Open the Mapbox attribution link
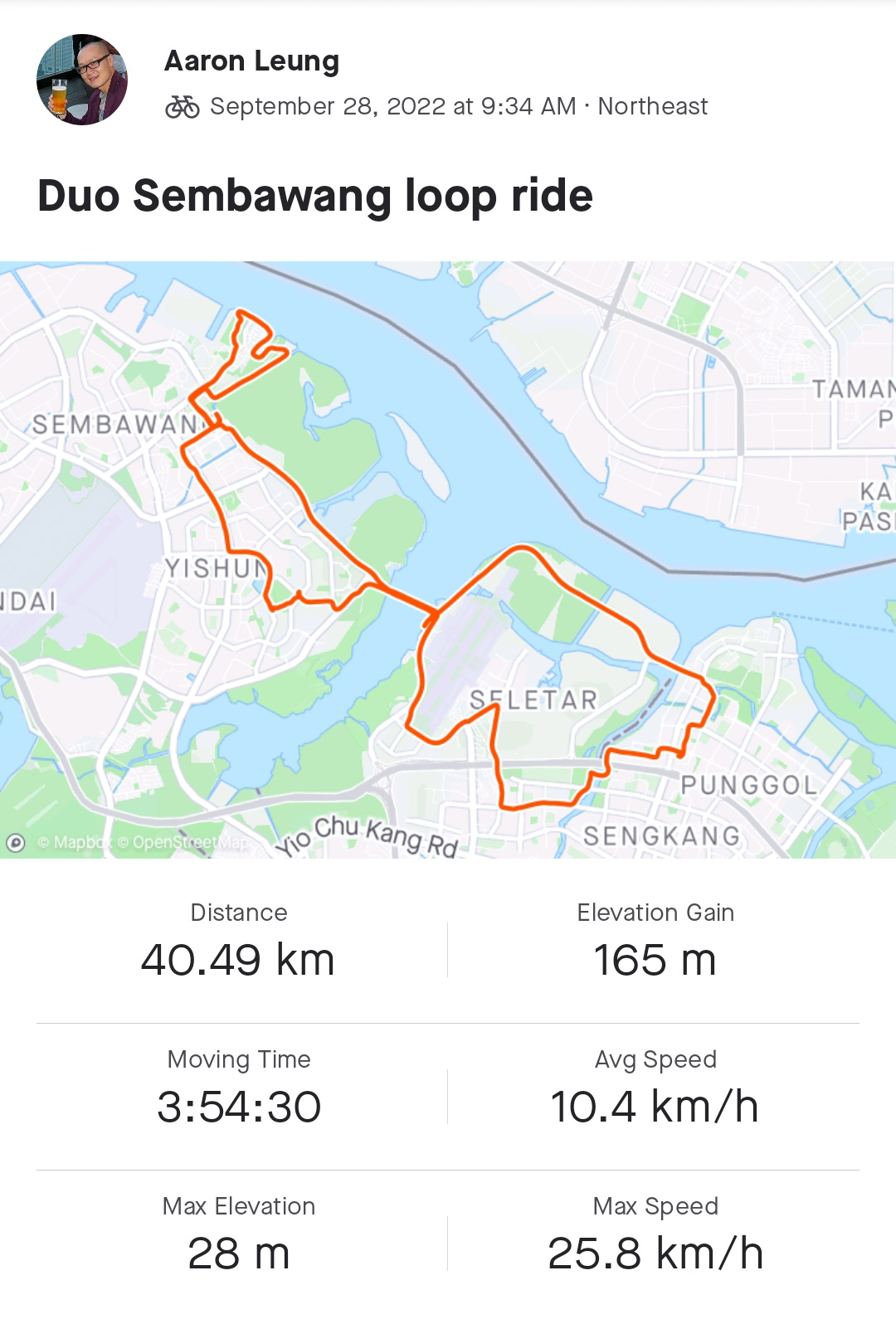Screen dimensions: 896x1324 (74, 843)
